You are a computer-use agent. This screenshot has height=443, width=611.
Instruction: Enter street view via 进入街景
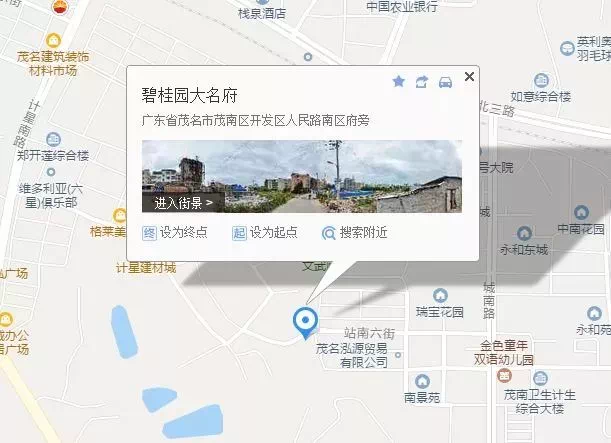click(x=184, y=202)
